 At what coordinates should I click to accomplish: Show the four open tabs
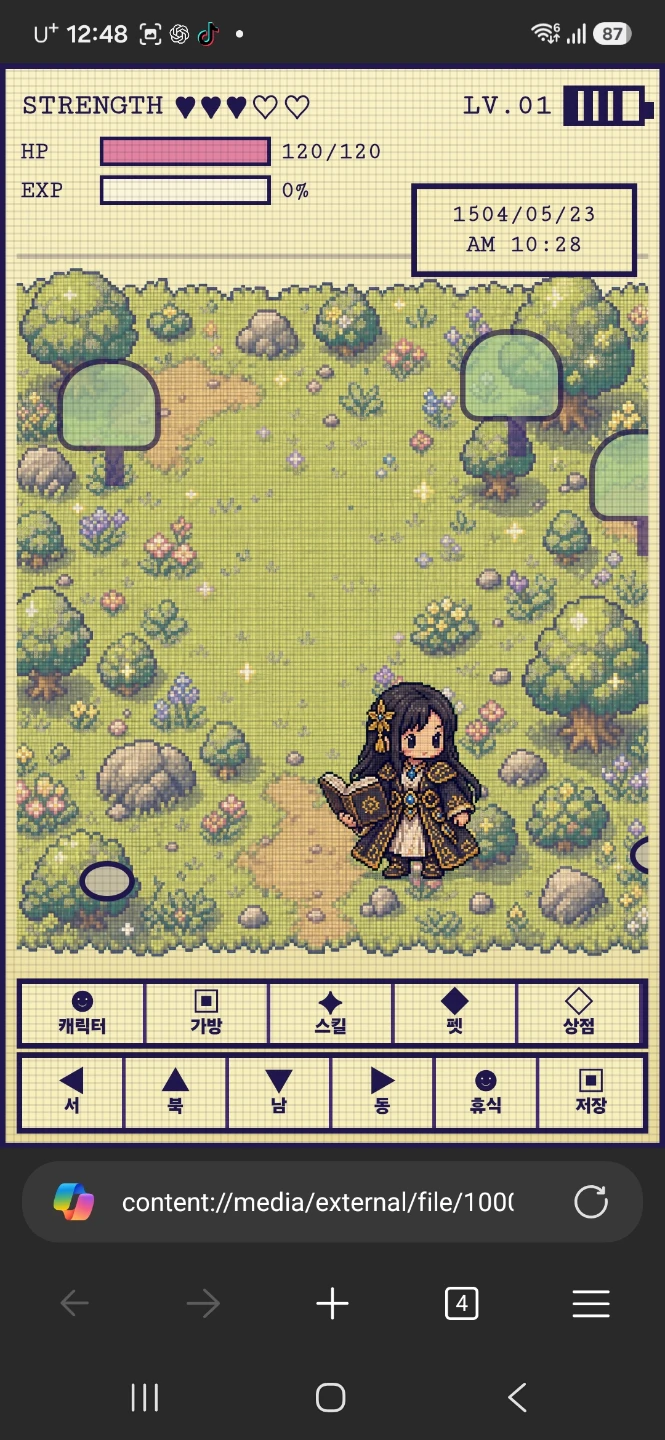click(x=461, y=1304)
